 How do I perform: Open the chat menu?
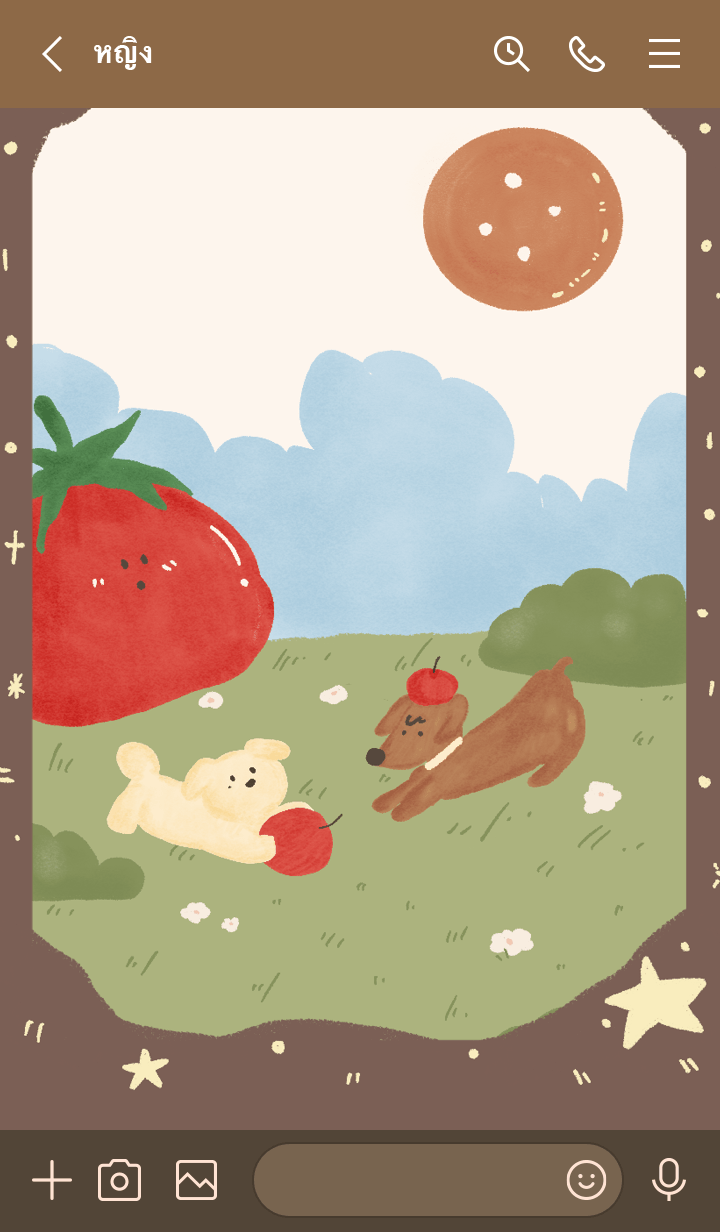click(x=664, y=54)
